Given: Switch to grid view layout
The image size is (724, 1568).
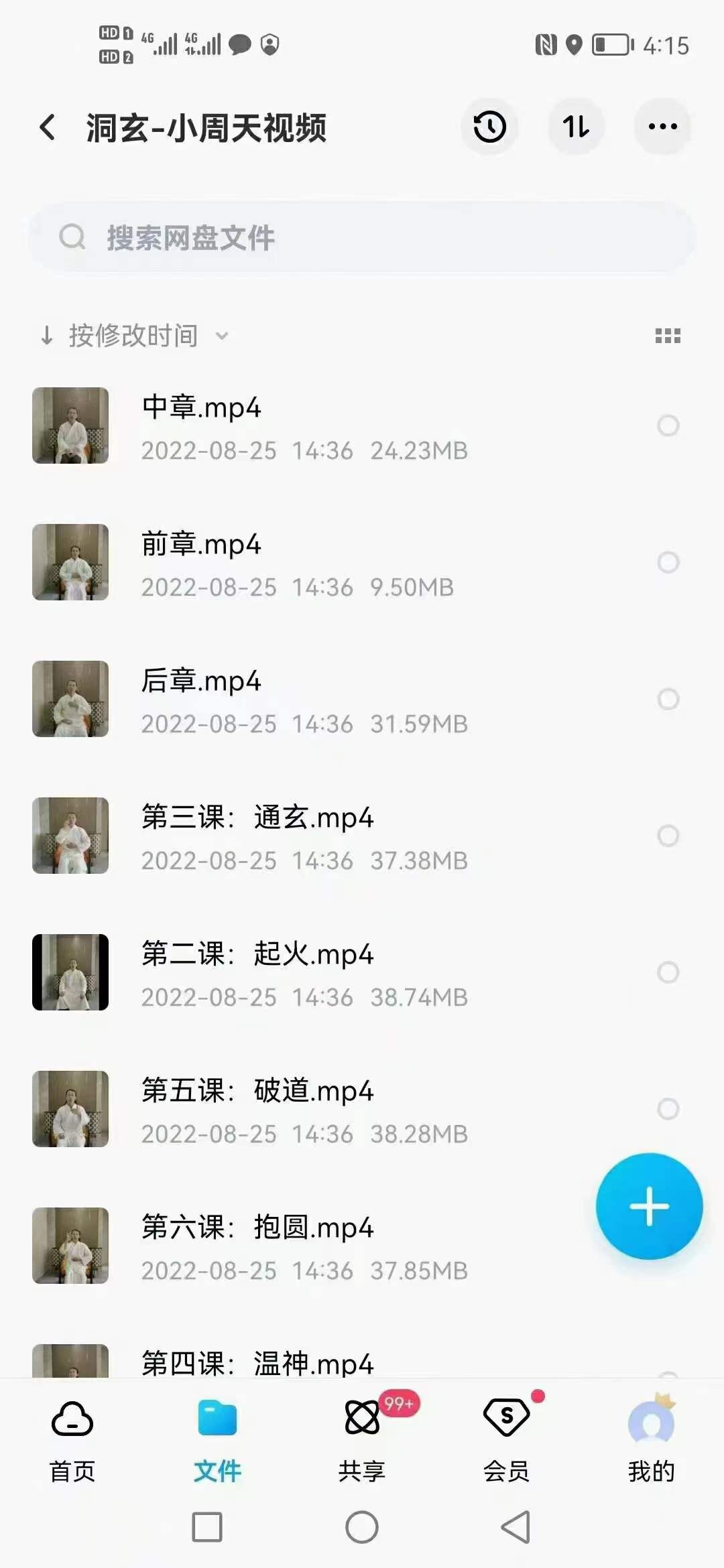Looking at the screenshot, I should tap(668, 336).
